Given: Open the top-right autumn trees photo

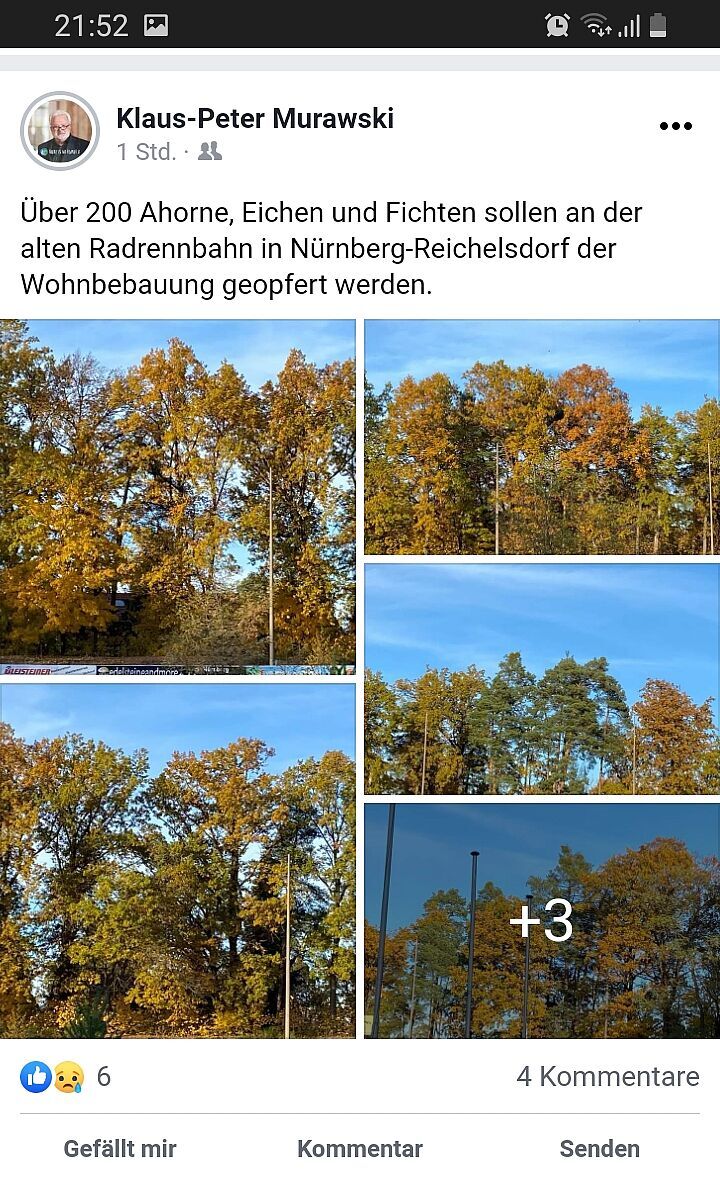Looking at the screenshot, I should pyautogui.click(x=541, y=437).
